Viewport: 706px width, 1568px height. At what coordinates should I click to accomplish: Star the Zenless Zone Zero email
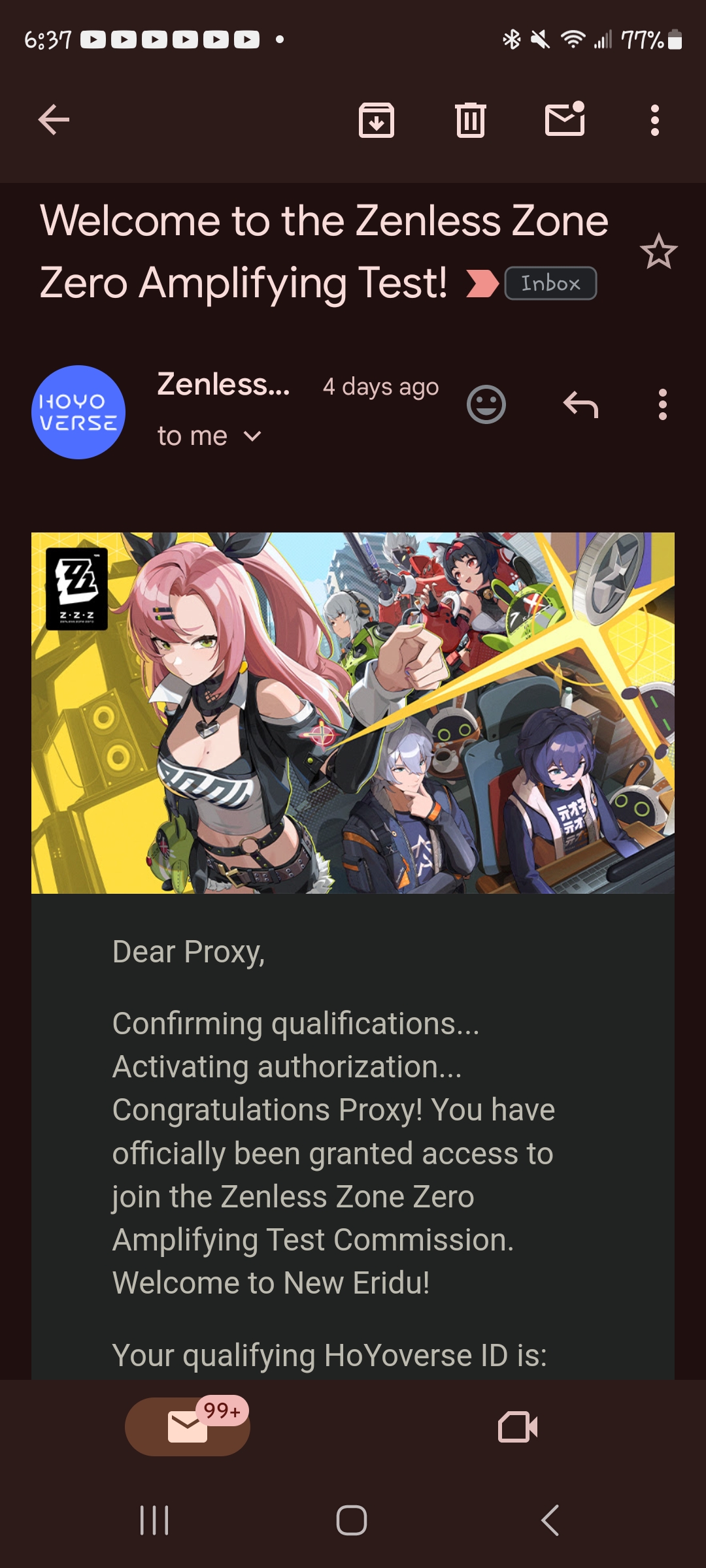click(x=658, y=252)
